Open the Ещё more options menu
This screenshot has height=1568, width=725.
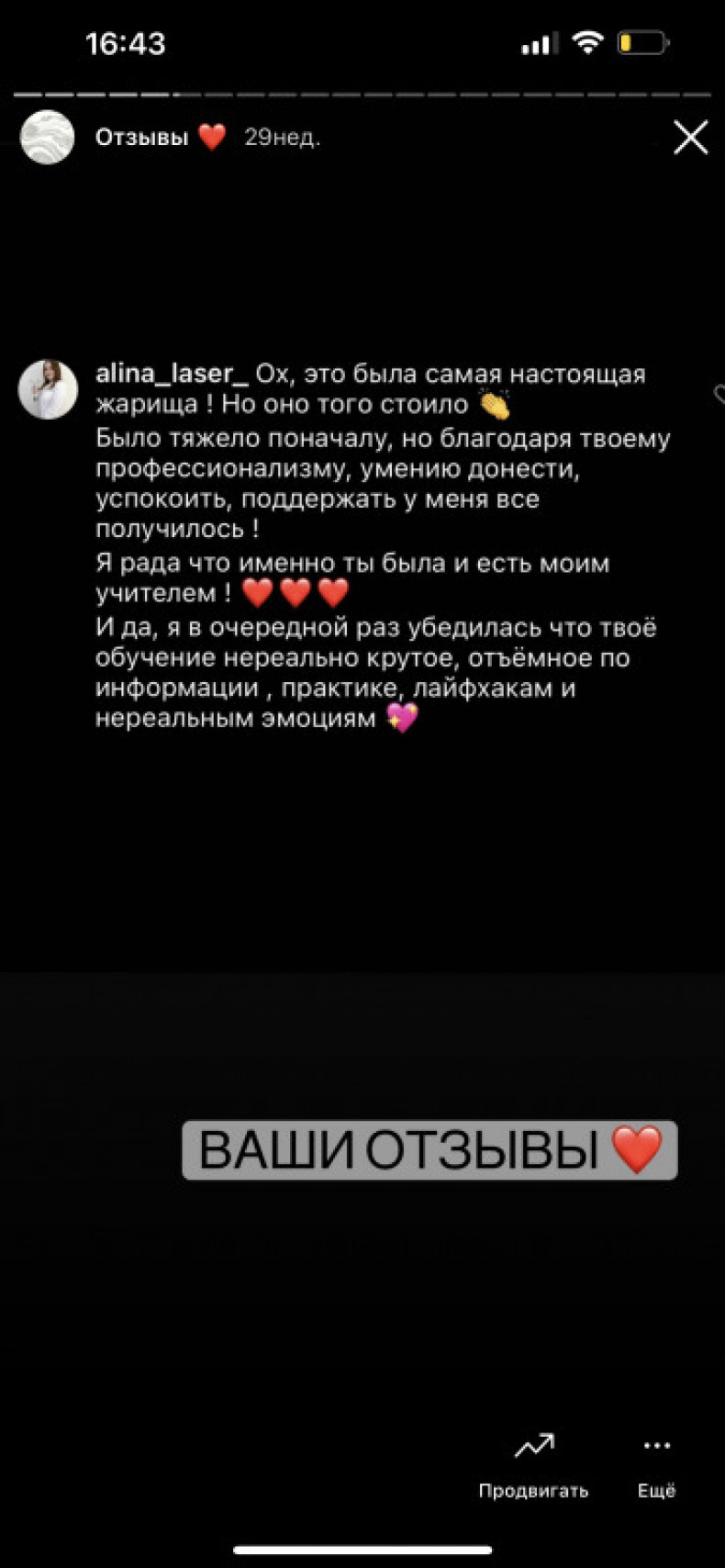[x=656, y=1465]
